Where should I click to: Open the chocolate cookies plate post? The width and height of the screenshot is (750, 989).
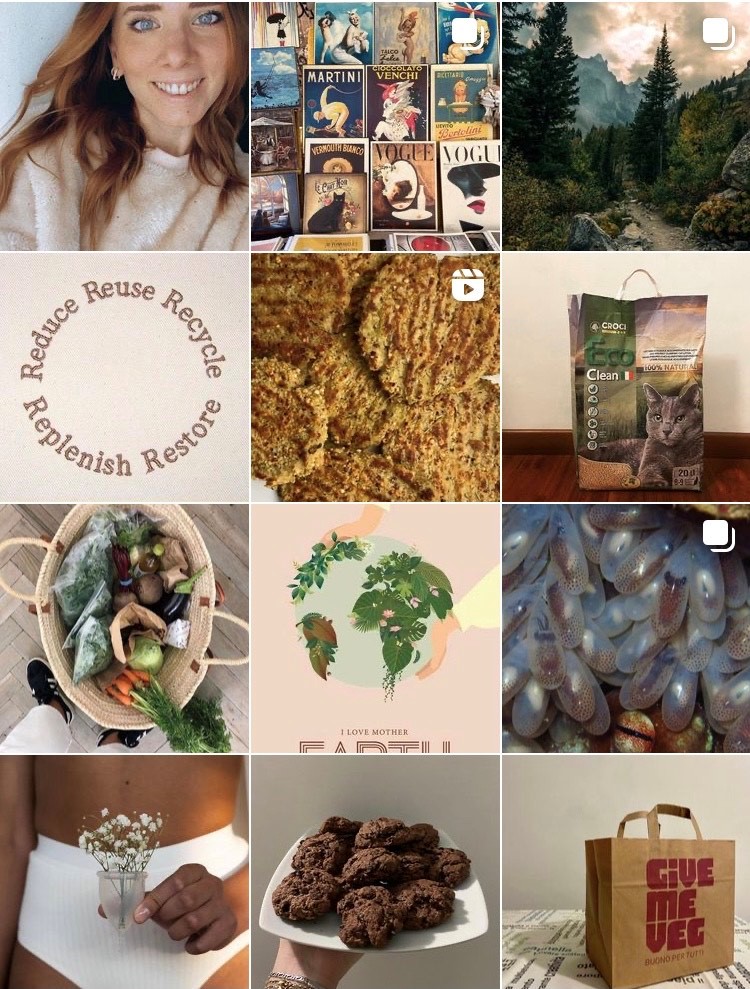click(x=375, y=872)
